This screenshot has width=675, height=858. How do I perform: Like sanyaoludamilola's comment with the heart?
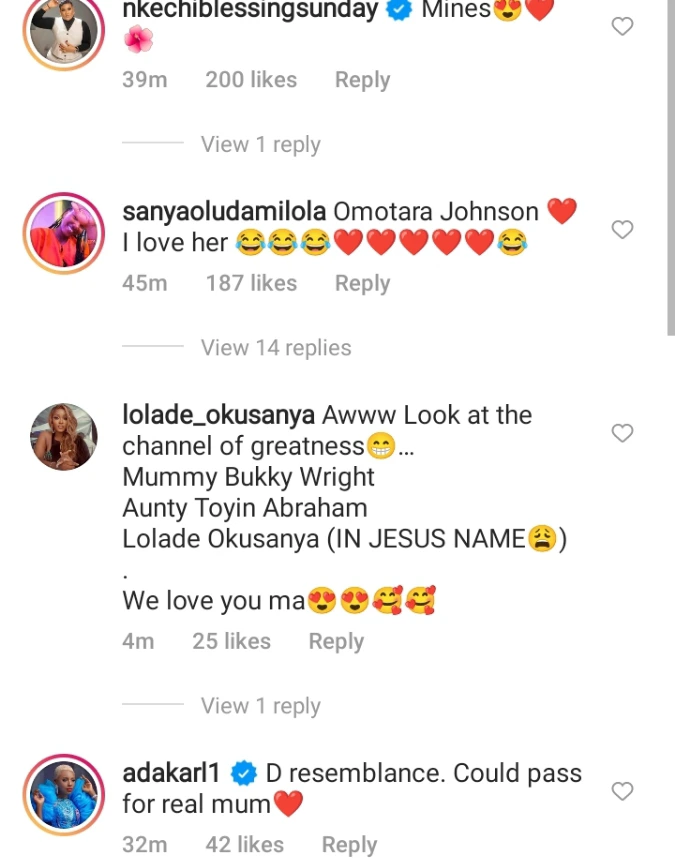[622, 229]
